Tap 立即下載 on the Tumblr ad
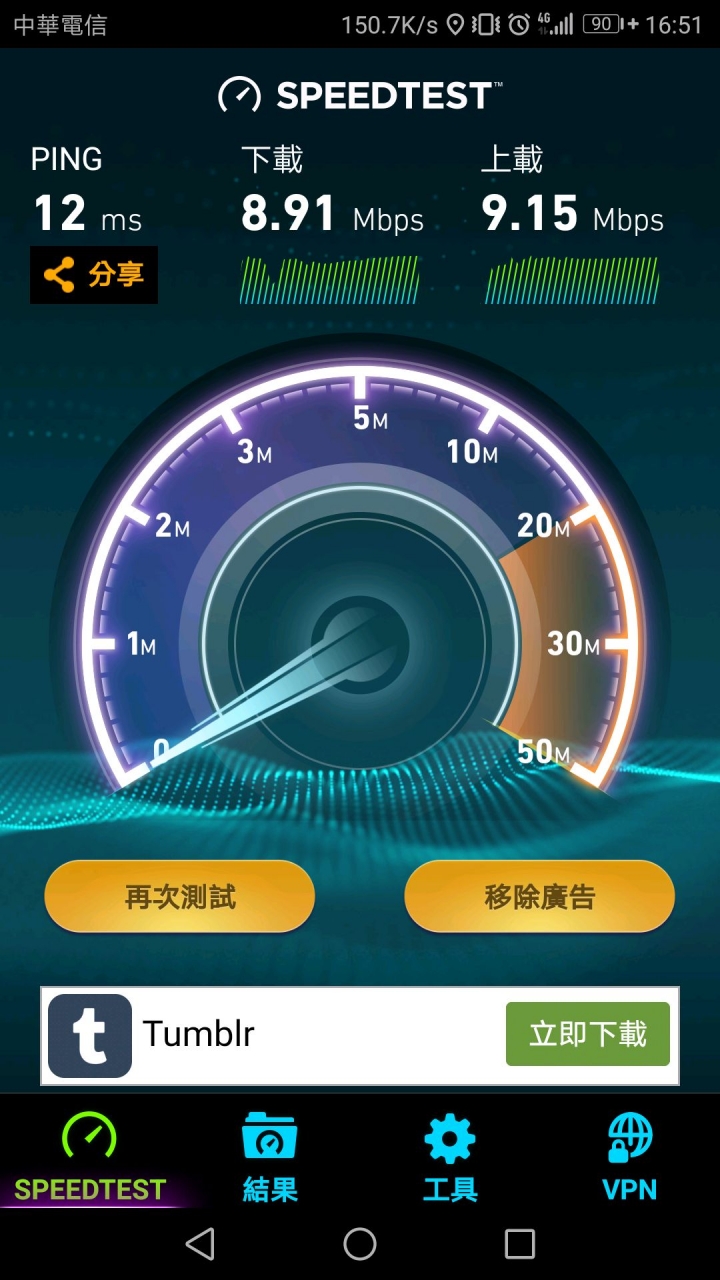Screen dimensions: 720x1280 pyautogui.click(x=587, y=1034)
